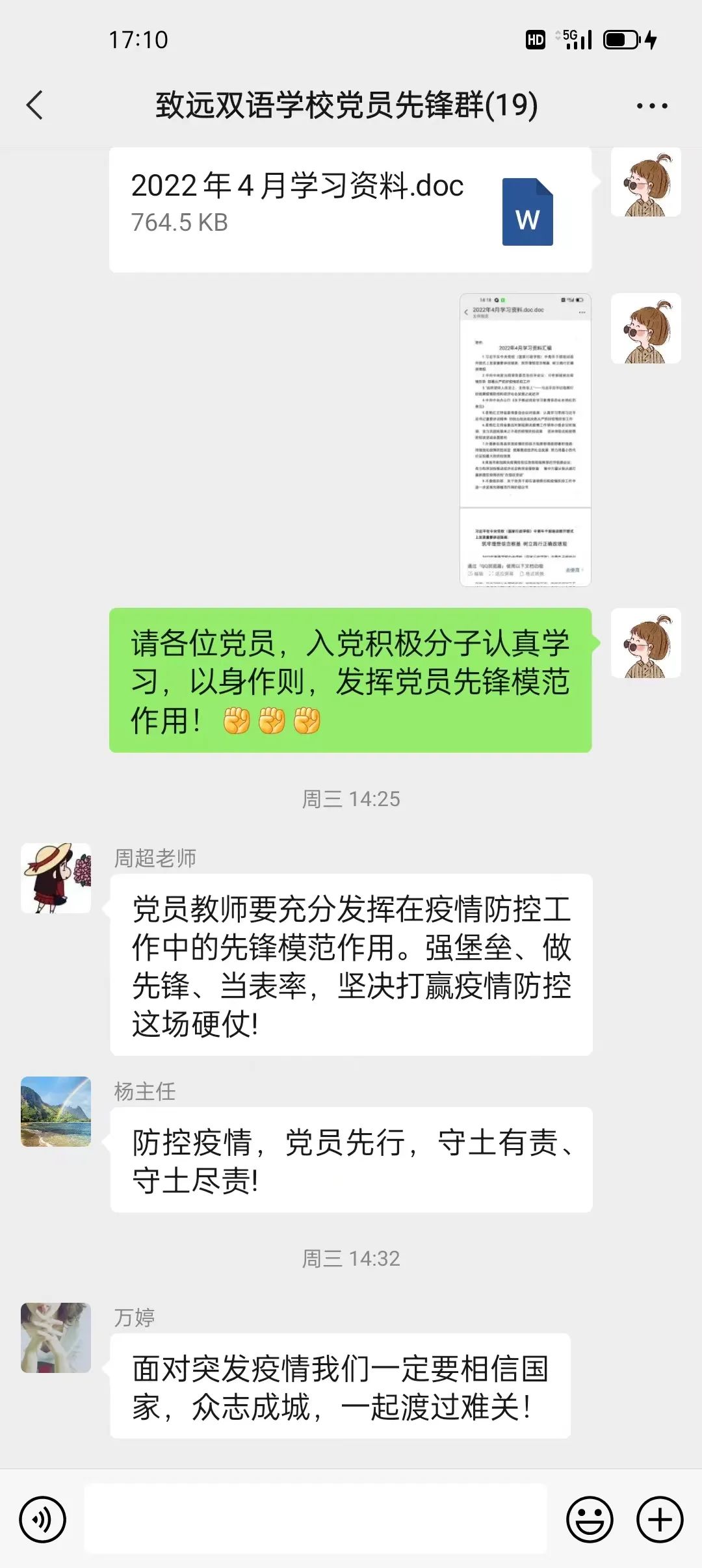Open the emoji sticker panel

(x=590, y=1519)
